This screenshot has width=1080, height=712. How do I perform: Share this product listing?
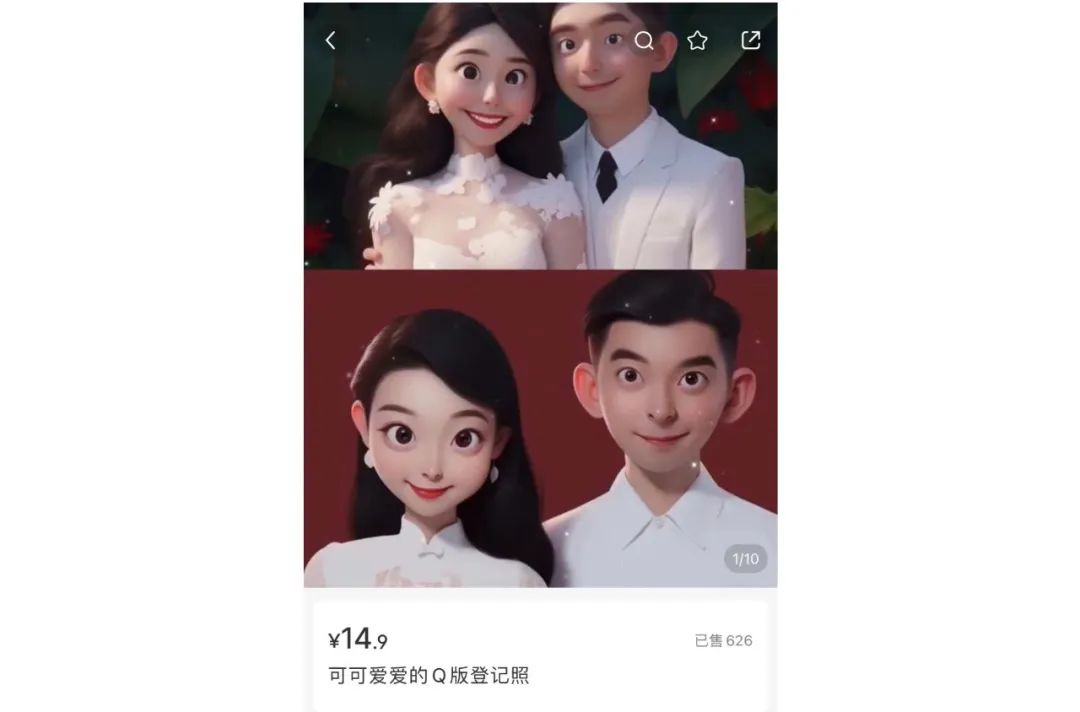(750, 40)
